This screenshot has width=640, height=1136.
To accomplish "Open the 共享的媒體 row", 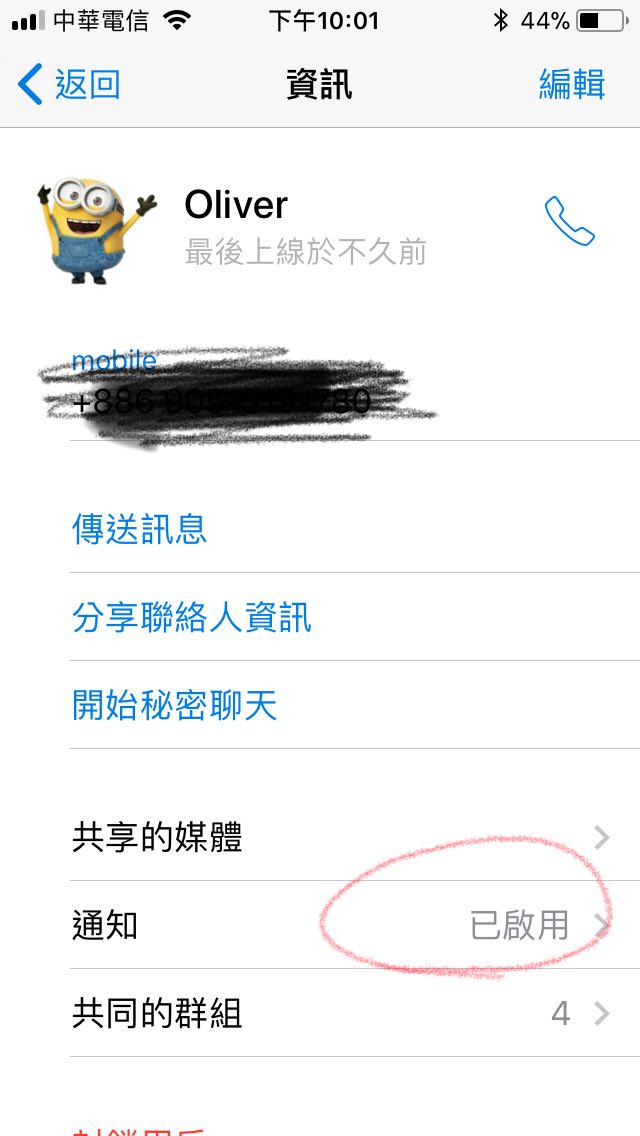I will pos(340,837).
